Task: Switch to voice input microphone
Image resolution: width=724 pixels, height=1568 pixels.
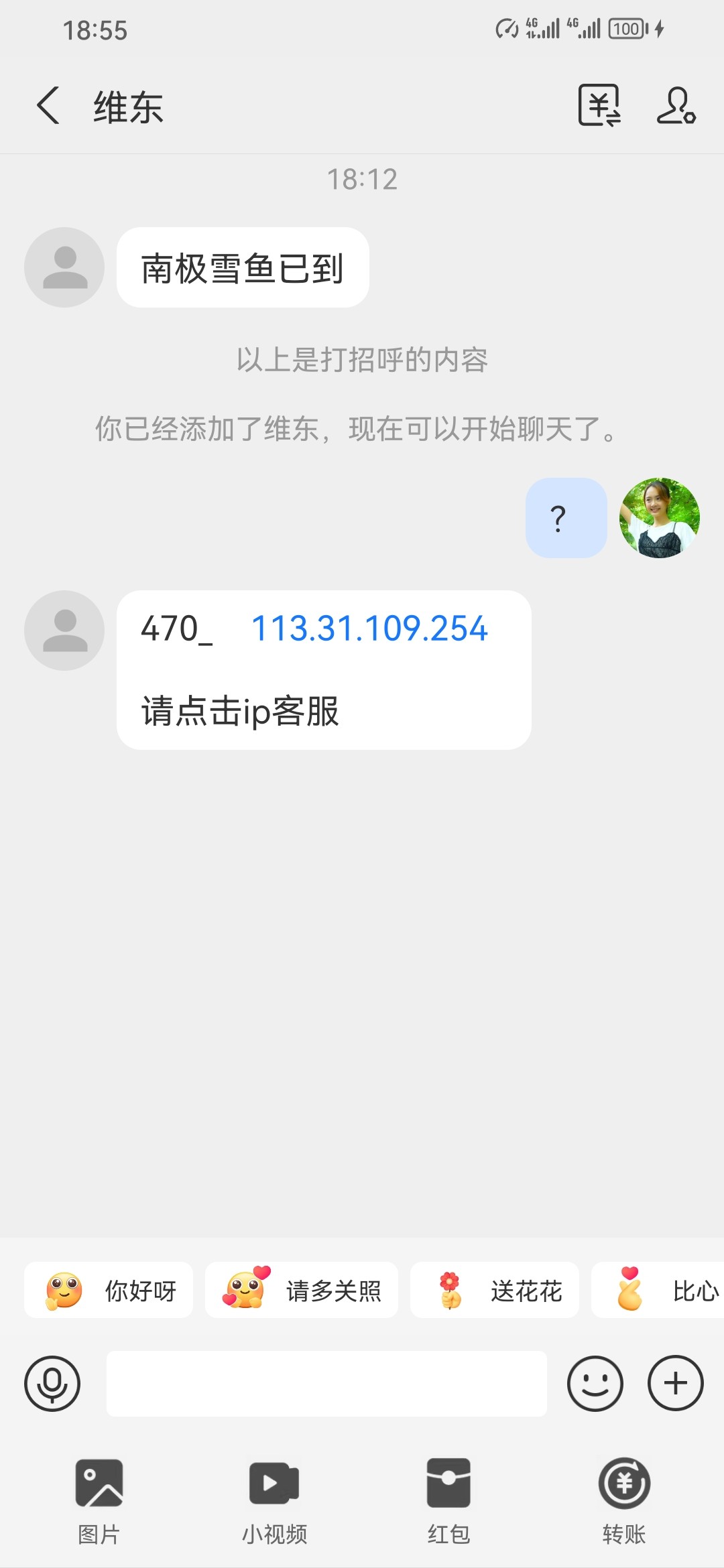Action: (x=52, y=1383)
